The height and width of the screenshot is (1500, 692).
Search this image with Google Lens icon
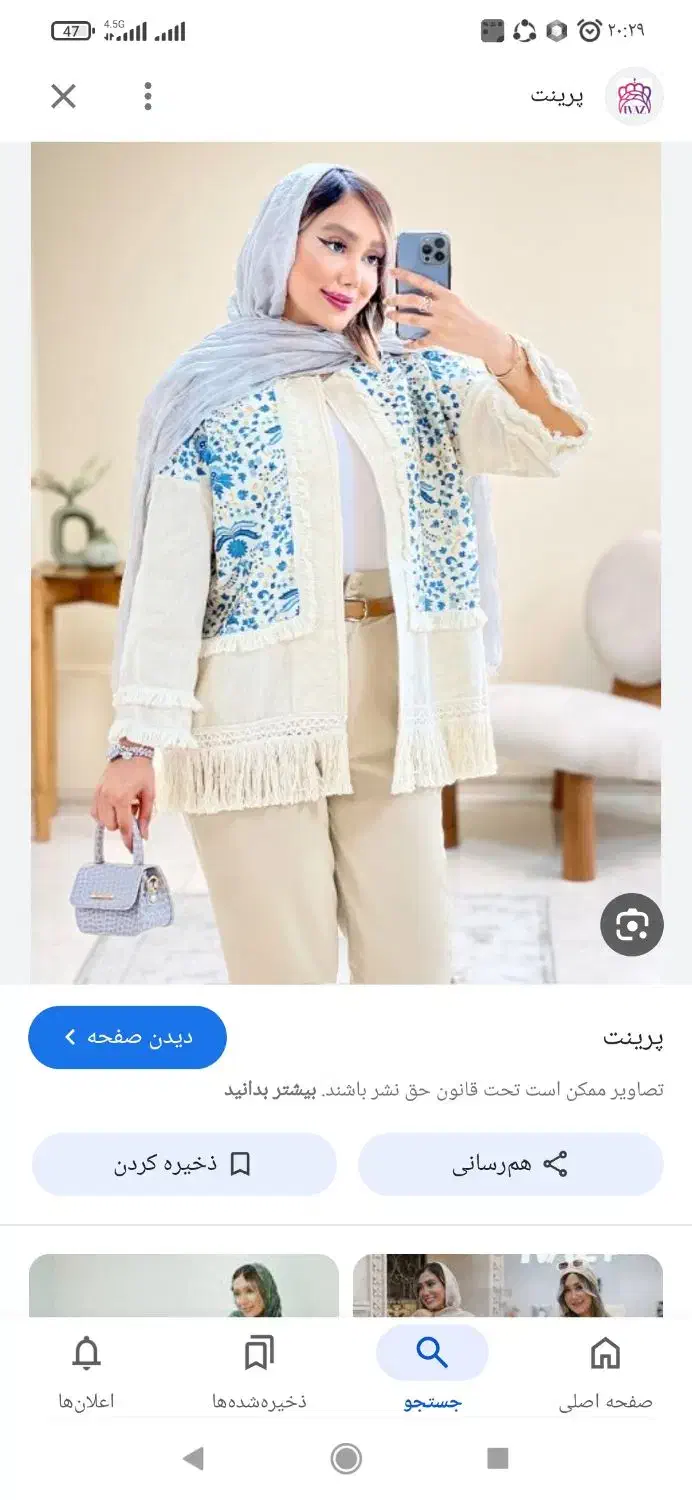(x=631, y=925)
